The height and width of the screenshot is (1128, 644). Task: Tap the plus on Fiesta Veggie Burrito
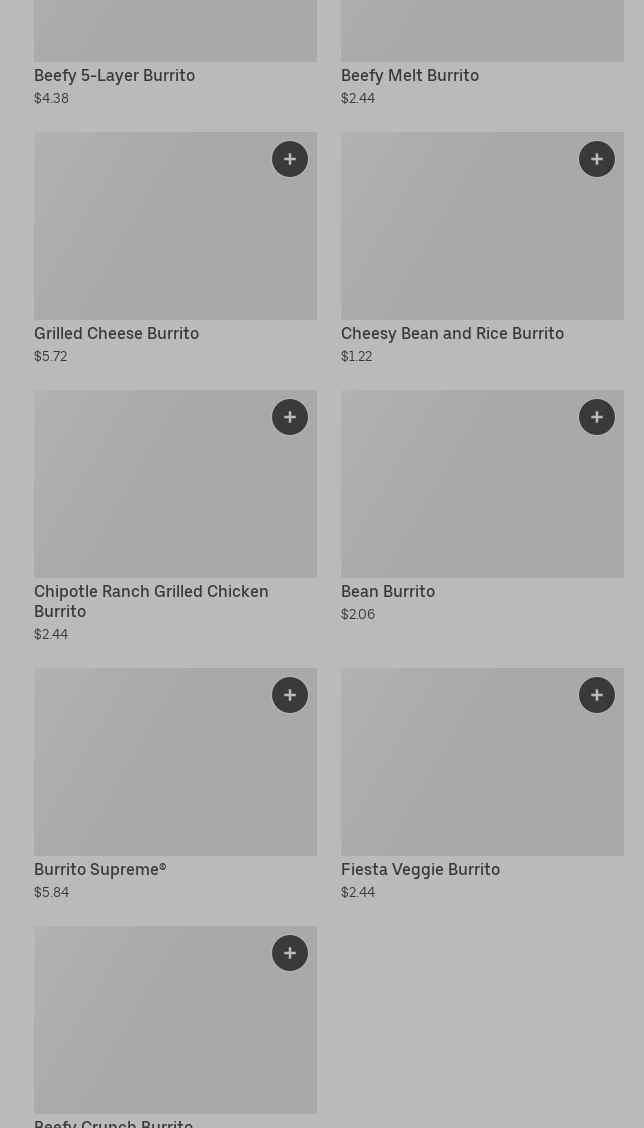click(597, 695)
